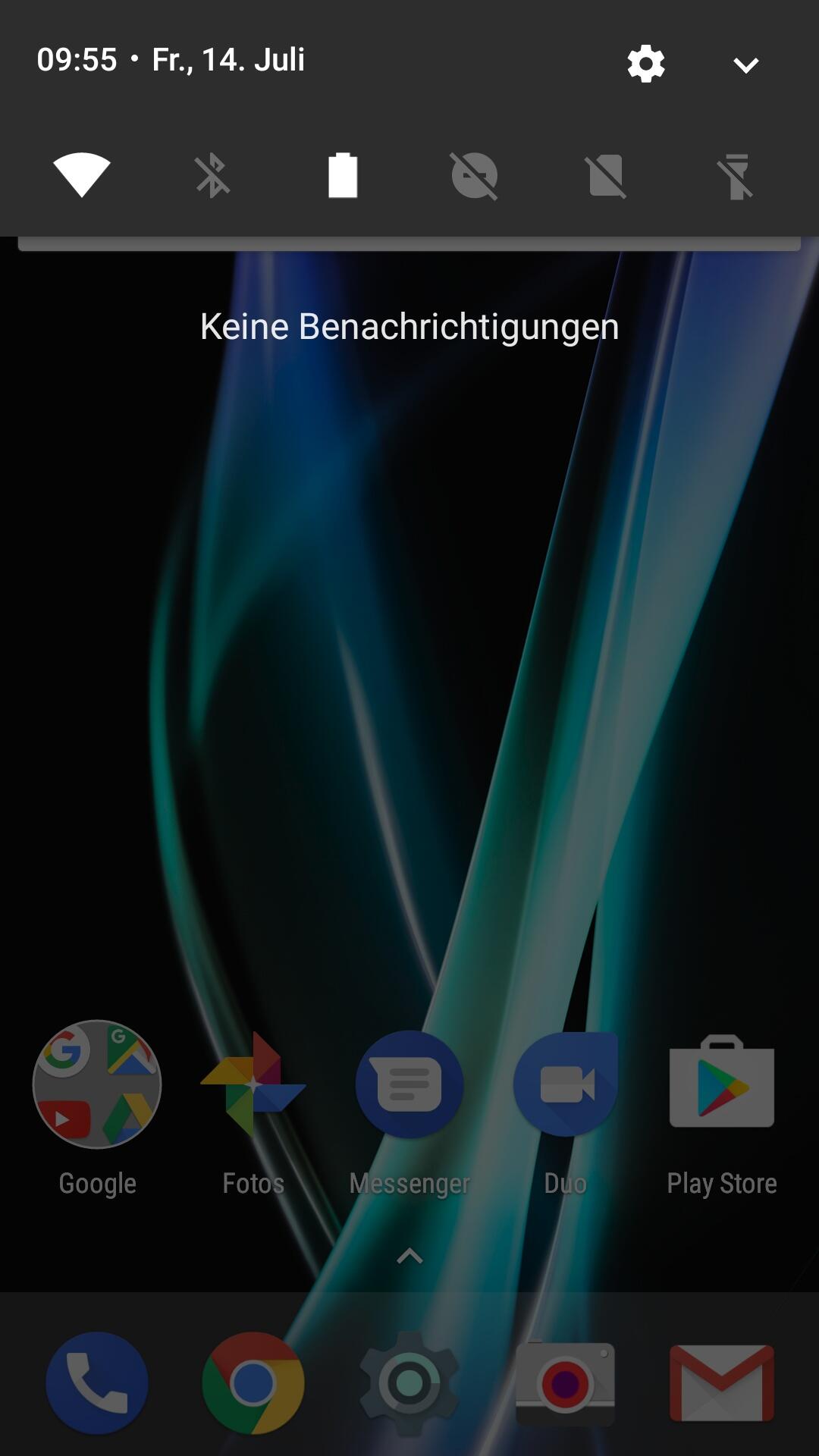Open system settings via gear icon
819x1456 pixels.
pos(645,63)
